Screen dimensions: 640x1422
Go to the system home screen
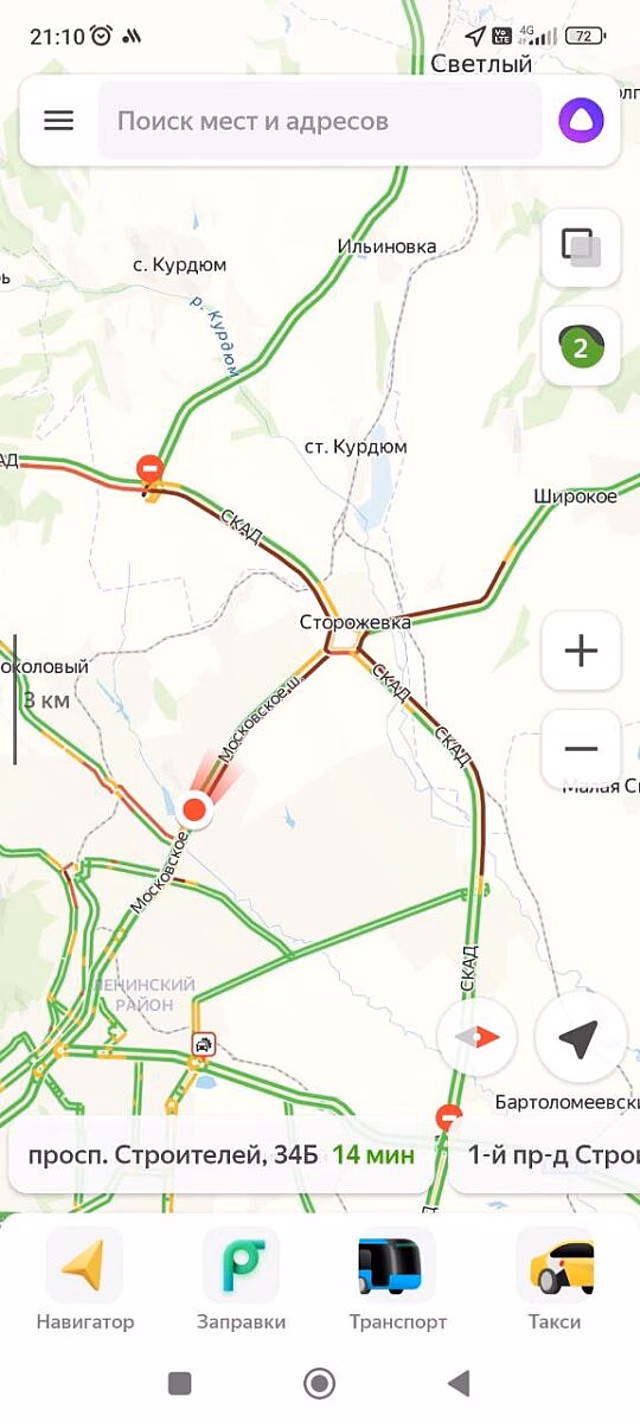point(319,1383)
